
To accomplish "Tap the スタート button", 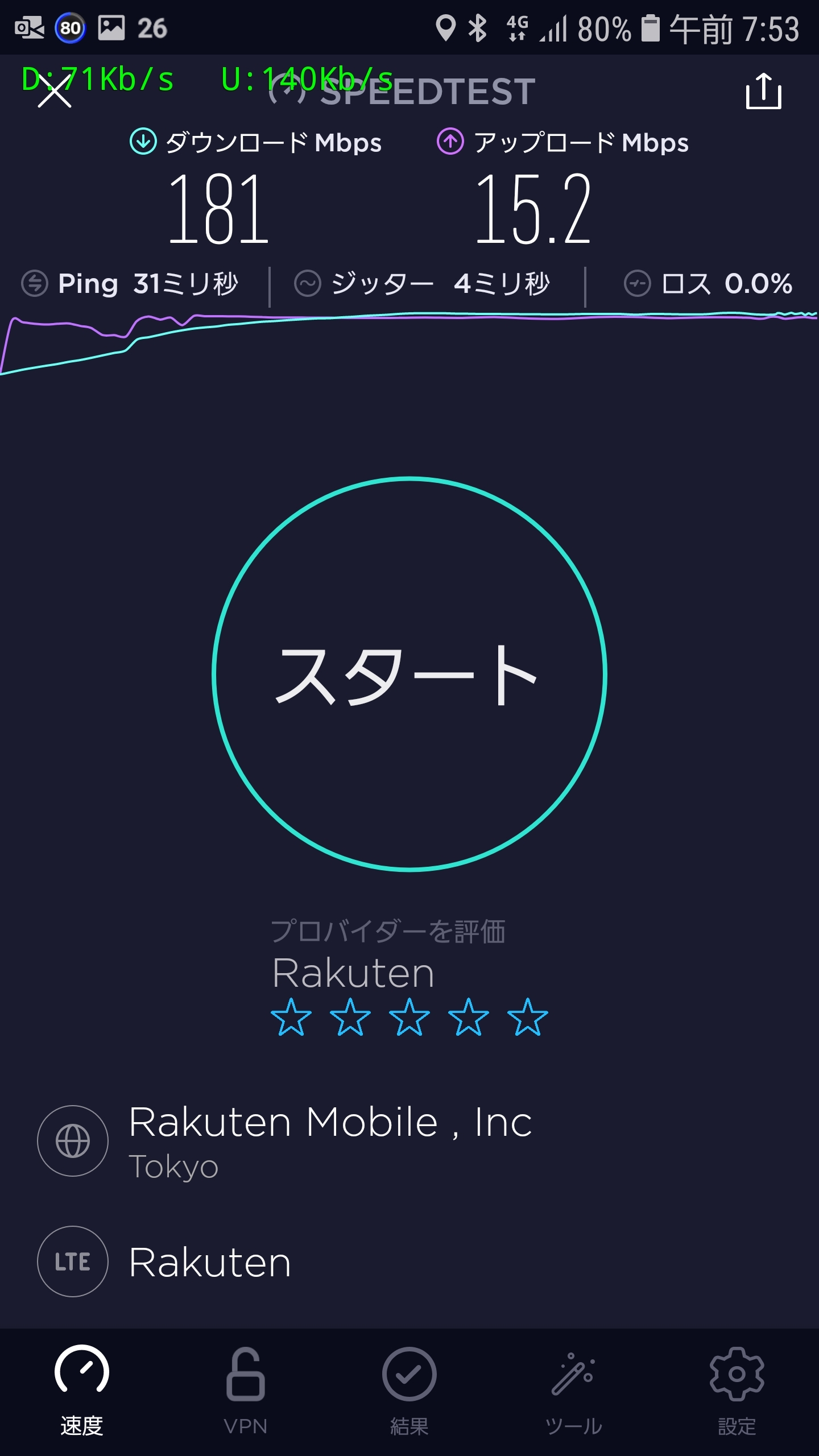I will click(x=409, y=674).
